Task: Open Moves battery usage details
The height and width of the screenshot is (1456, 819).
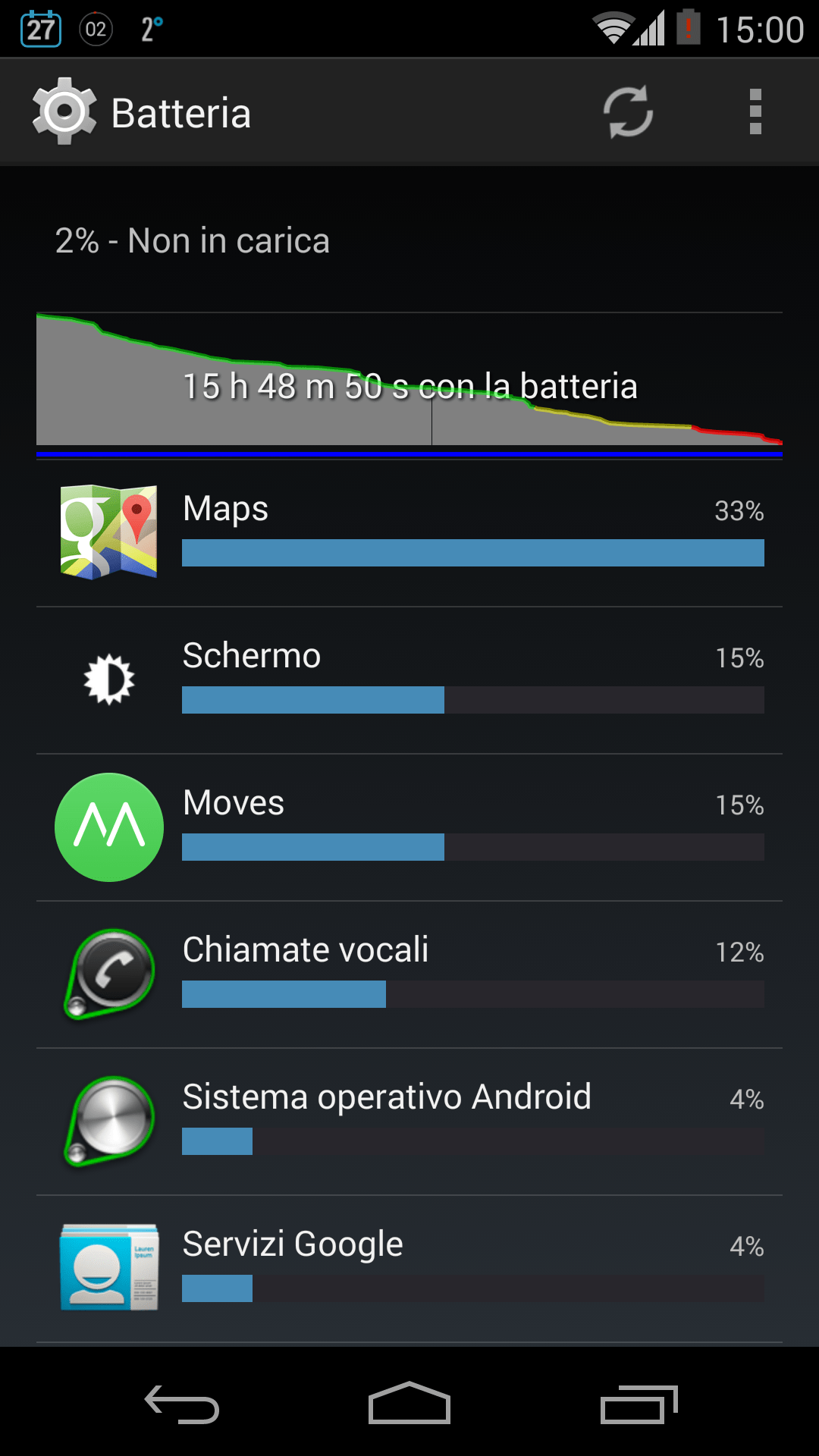Action: [409, 827]
